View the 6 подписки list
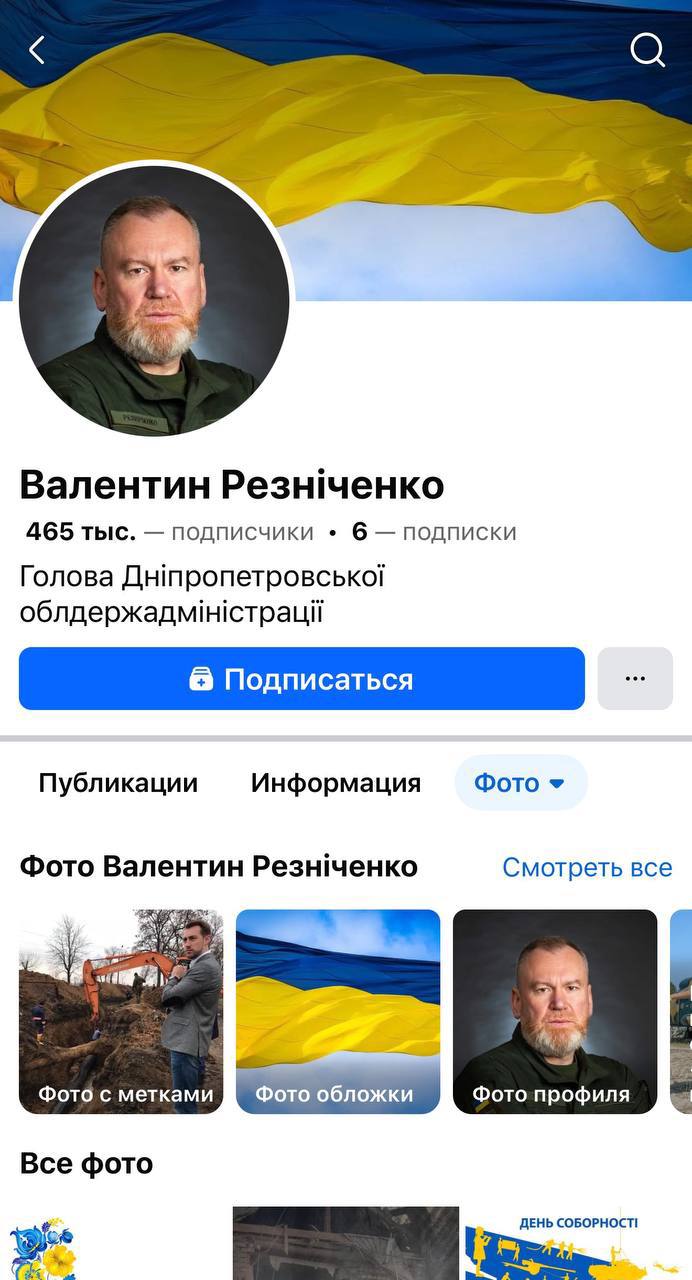This screenshot has width=692, height=1280. 434,532
